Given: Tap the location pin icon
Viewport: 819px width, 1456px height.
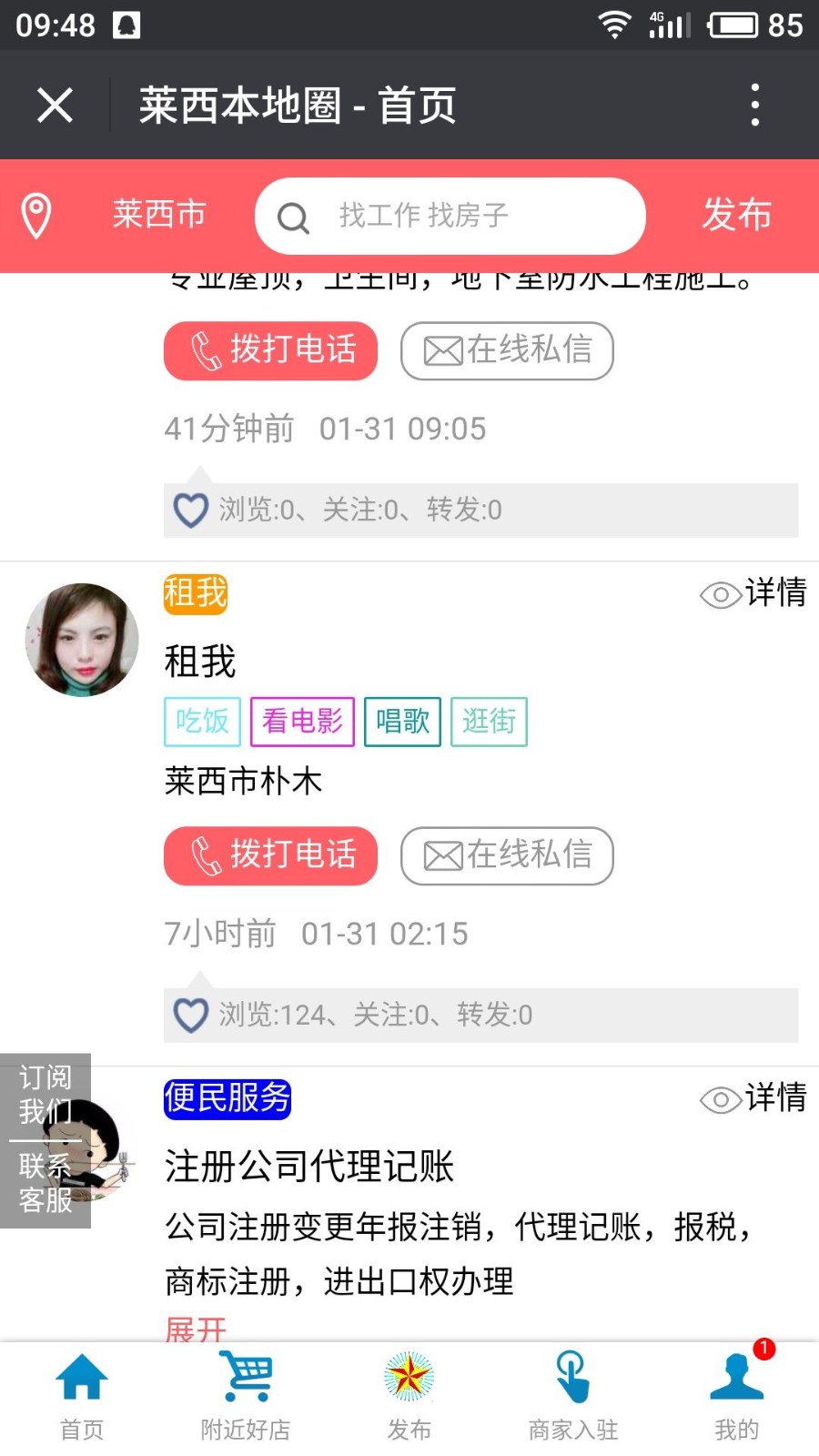Looking at the screenshot, I should [x=36, y=216].
